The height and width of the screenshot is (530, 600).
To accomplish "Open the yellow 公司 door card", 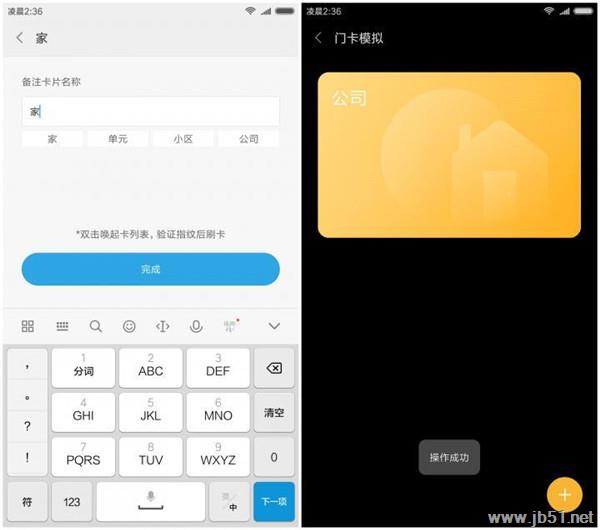I will [449, 155].
